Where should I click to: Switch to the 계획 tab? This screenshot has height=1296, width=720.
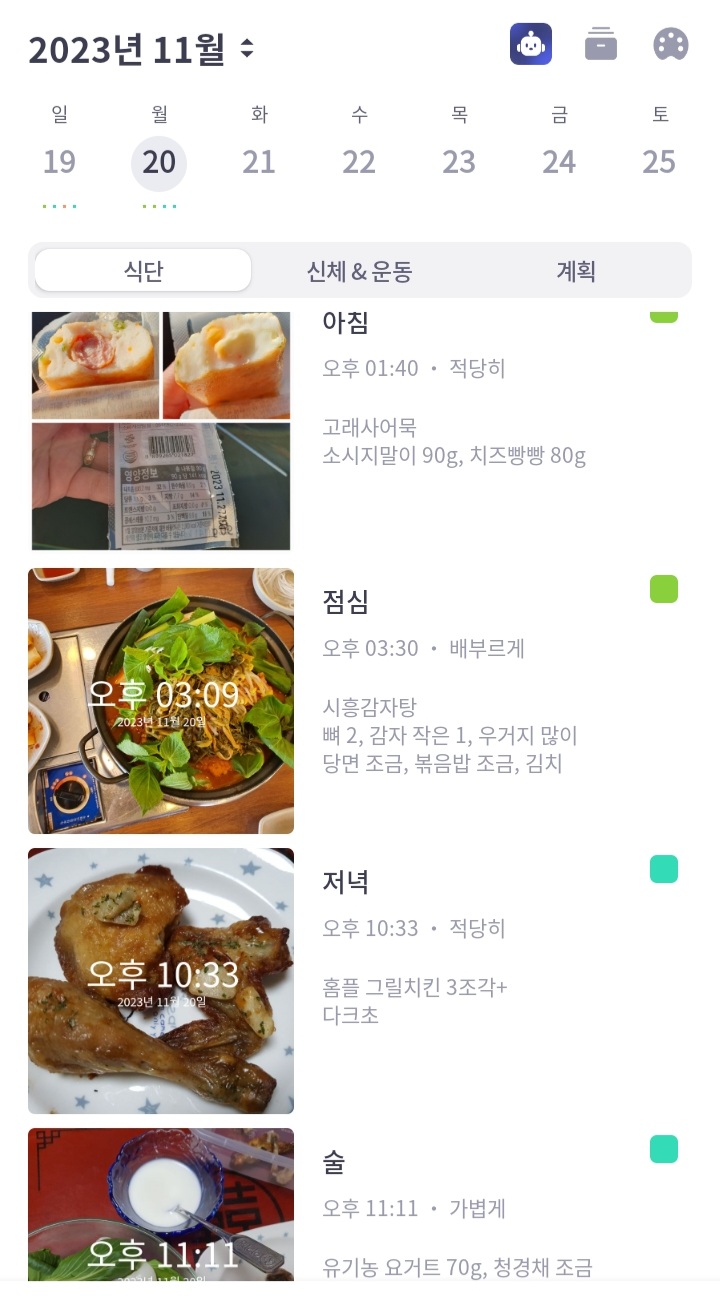[576, 270]
